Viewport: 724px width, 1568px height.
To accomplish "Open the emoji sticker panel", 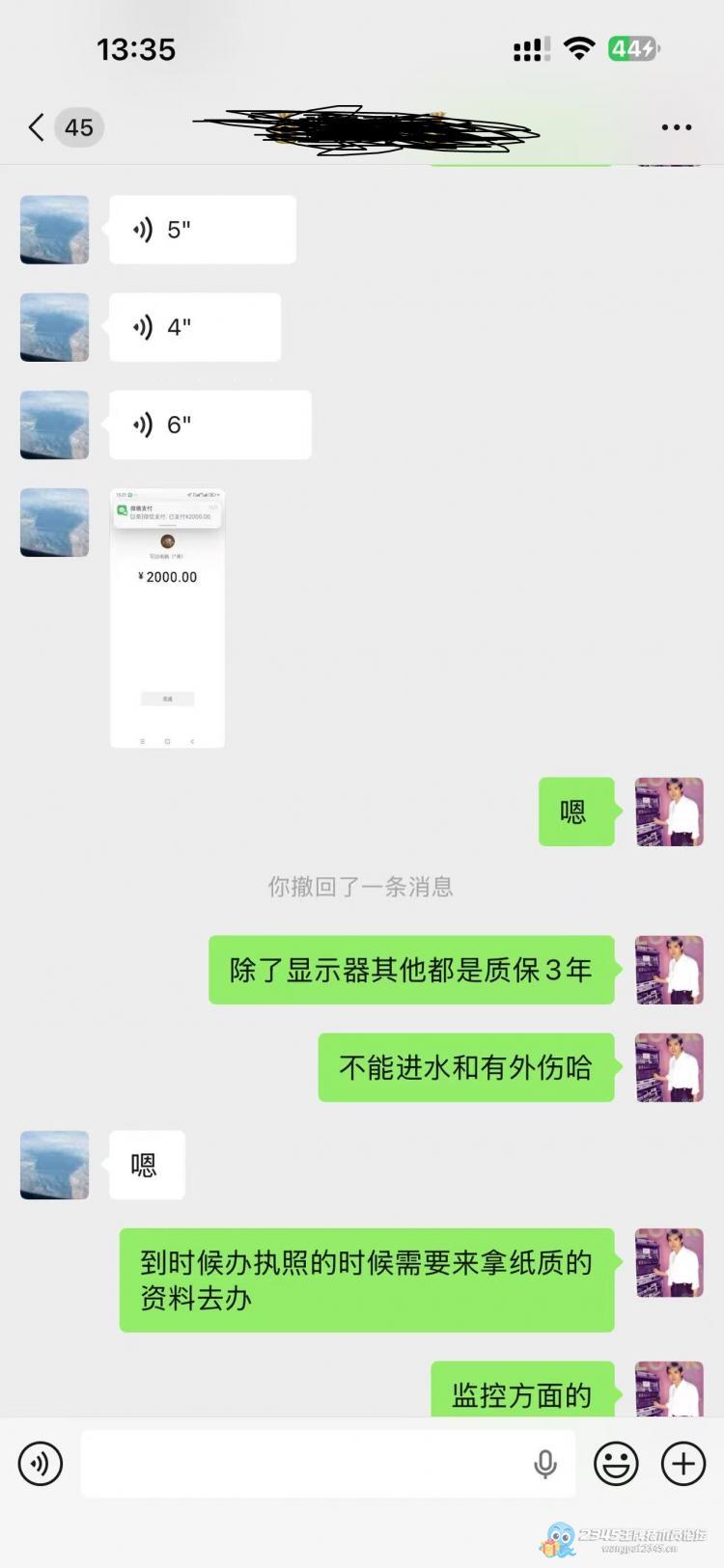I will (616, 1463).
